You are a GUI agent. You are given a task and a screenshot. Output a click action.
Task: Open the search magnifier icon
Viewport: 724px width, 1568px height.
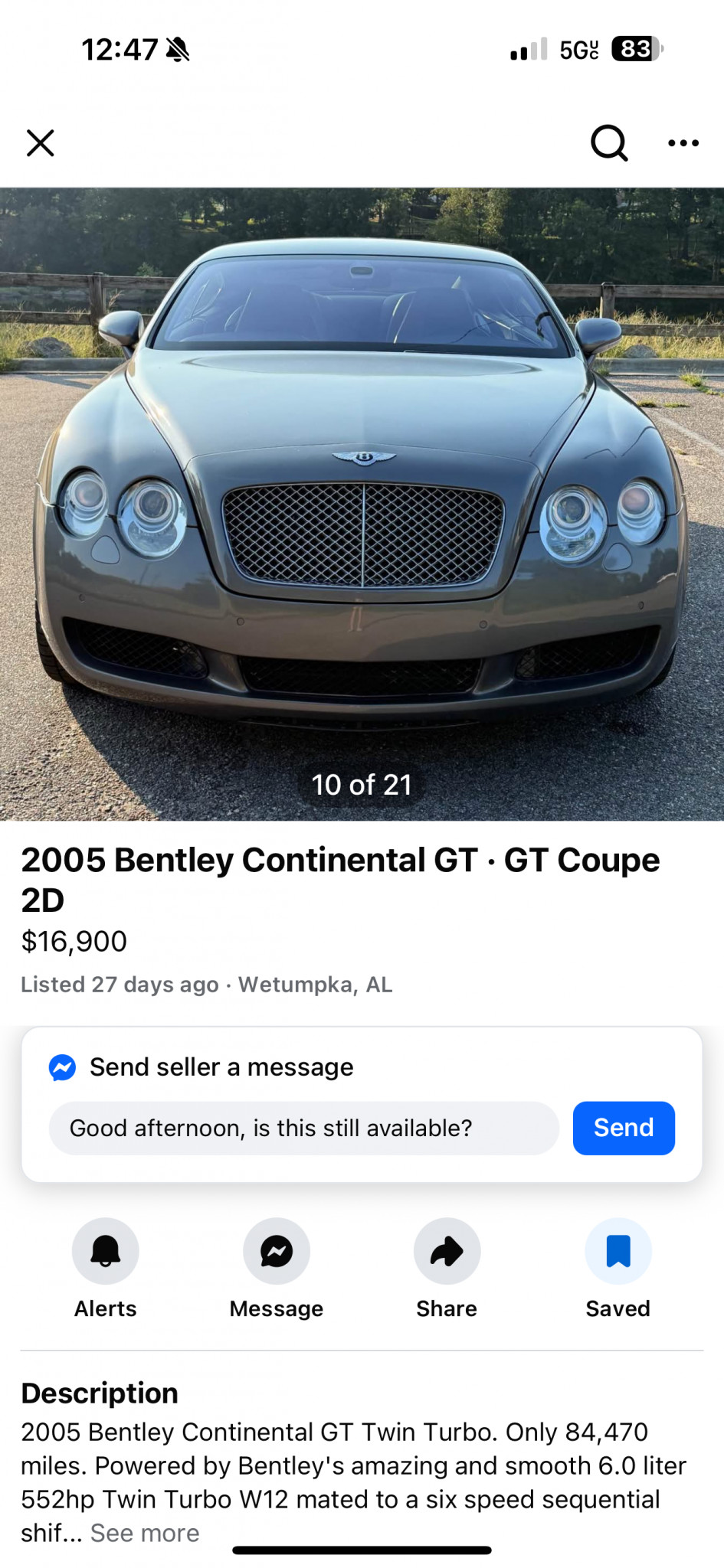tap(608, 143)
